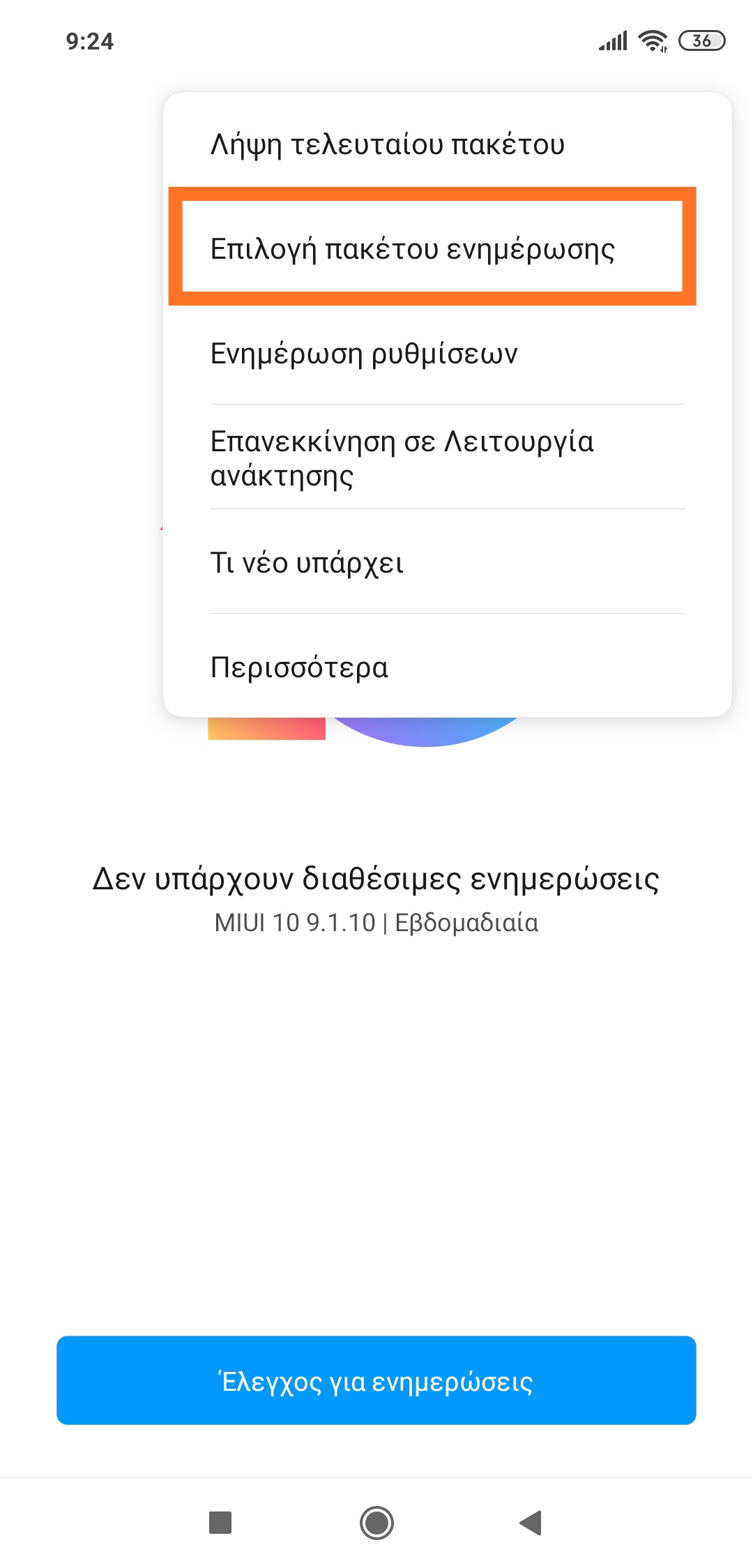Choose Επιλογή πακέτου ενημέρωσης
Image resolution: width=753 pixels, height=1568 pixels.
click(x=413, y=249)
